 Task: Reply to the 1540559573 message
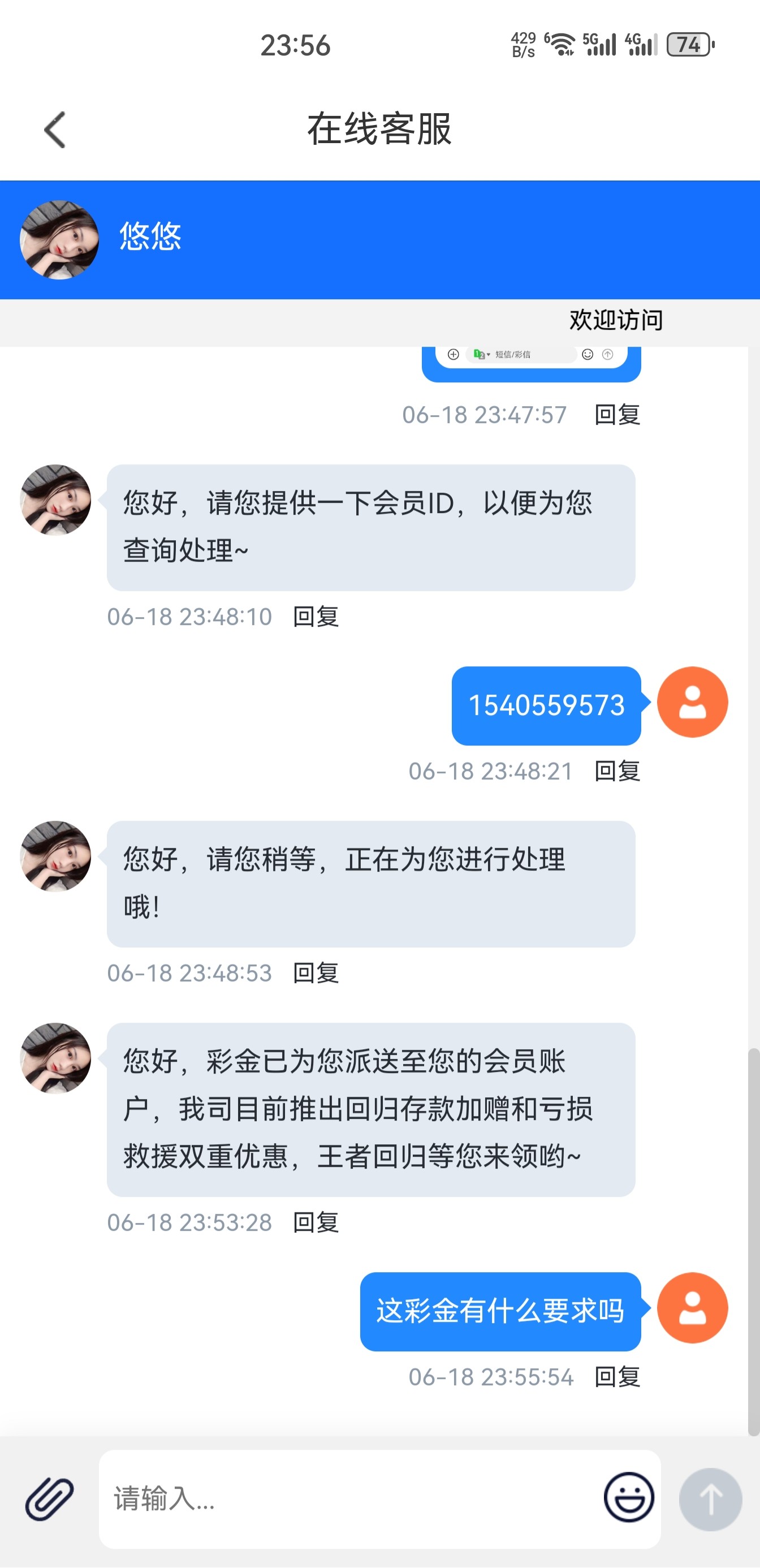[617, 770]
